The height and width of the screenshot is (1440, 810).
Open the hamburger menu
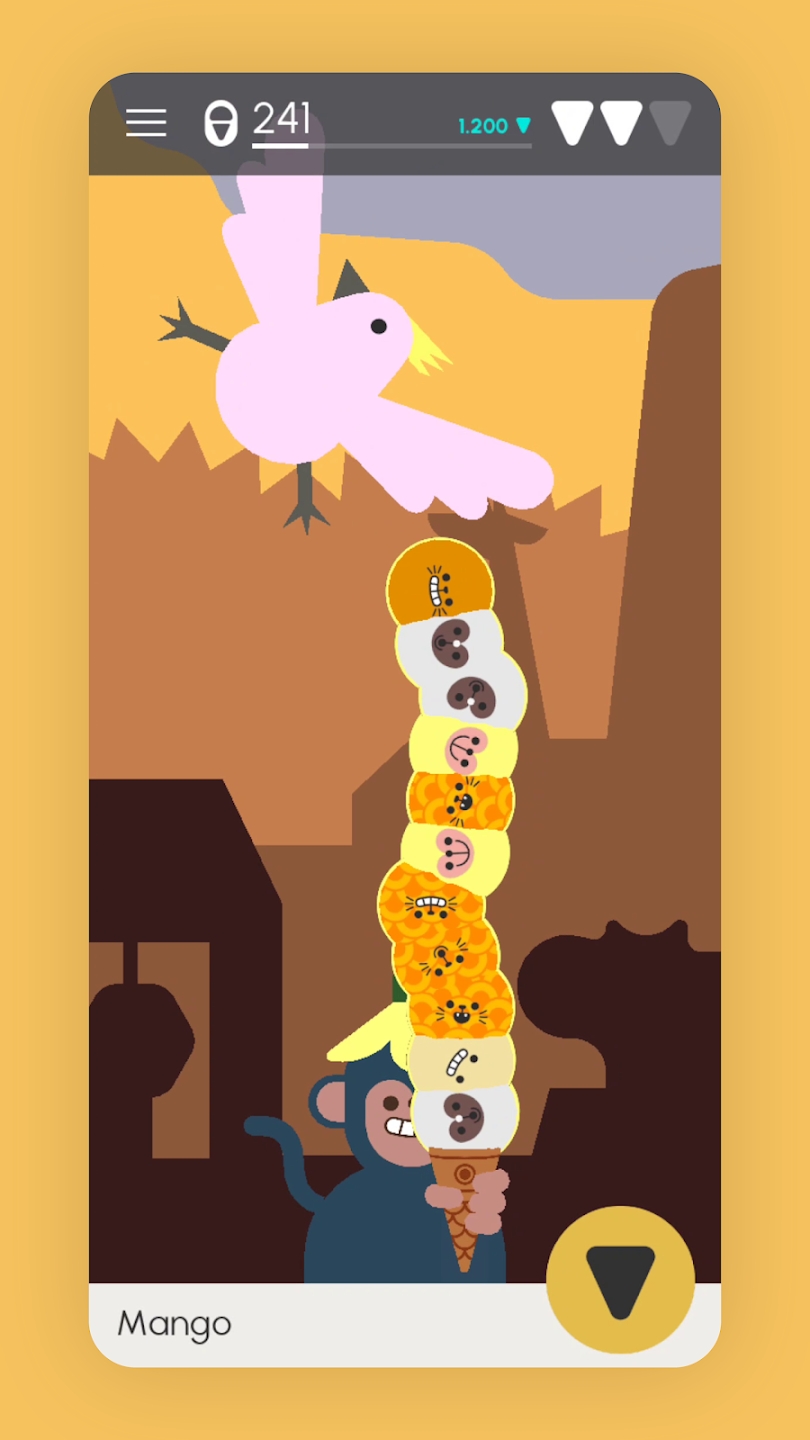146,123
